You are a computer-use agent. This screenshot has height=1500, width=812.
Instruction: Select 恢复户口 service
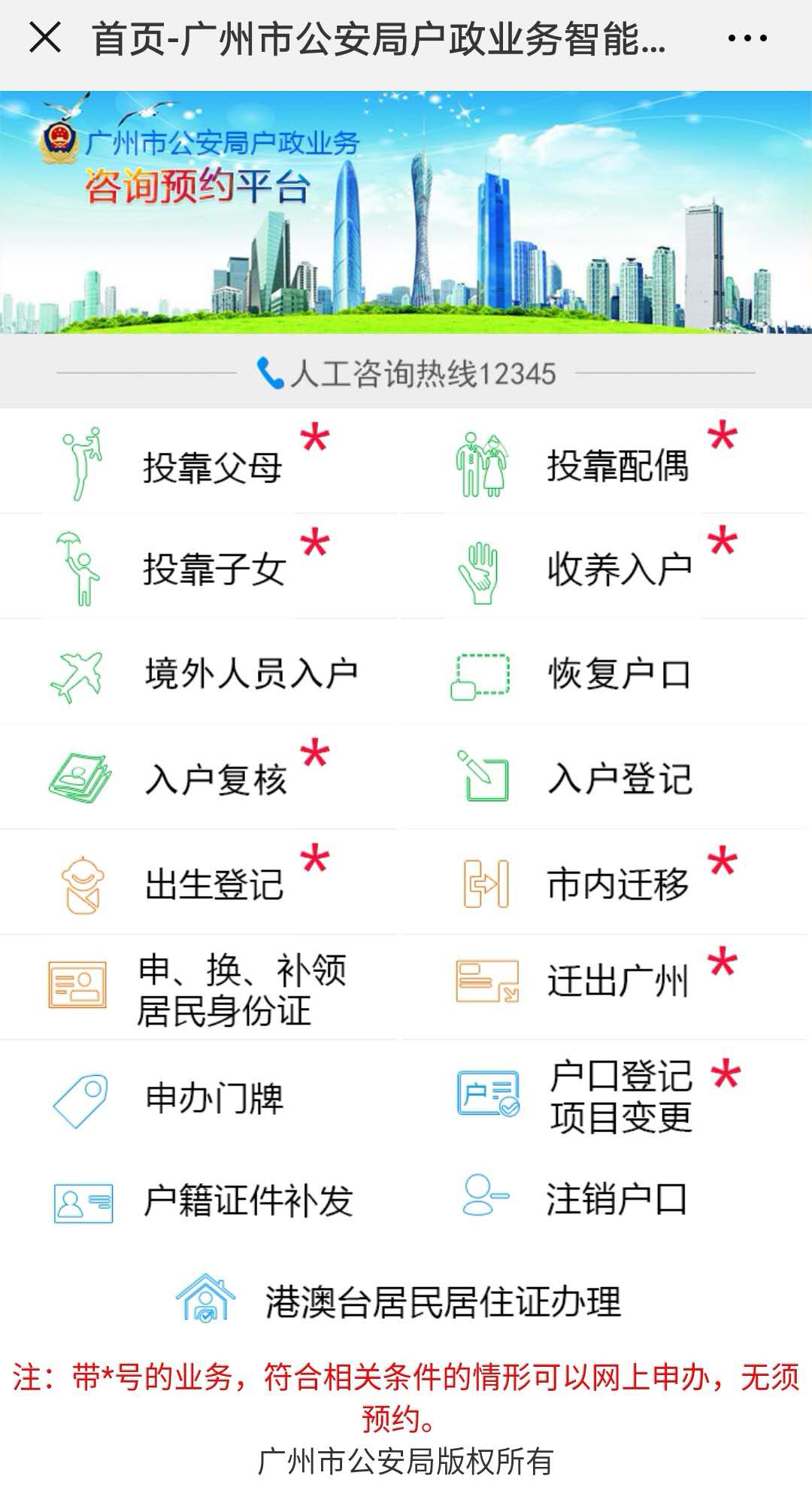coord(618,673)
